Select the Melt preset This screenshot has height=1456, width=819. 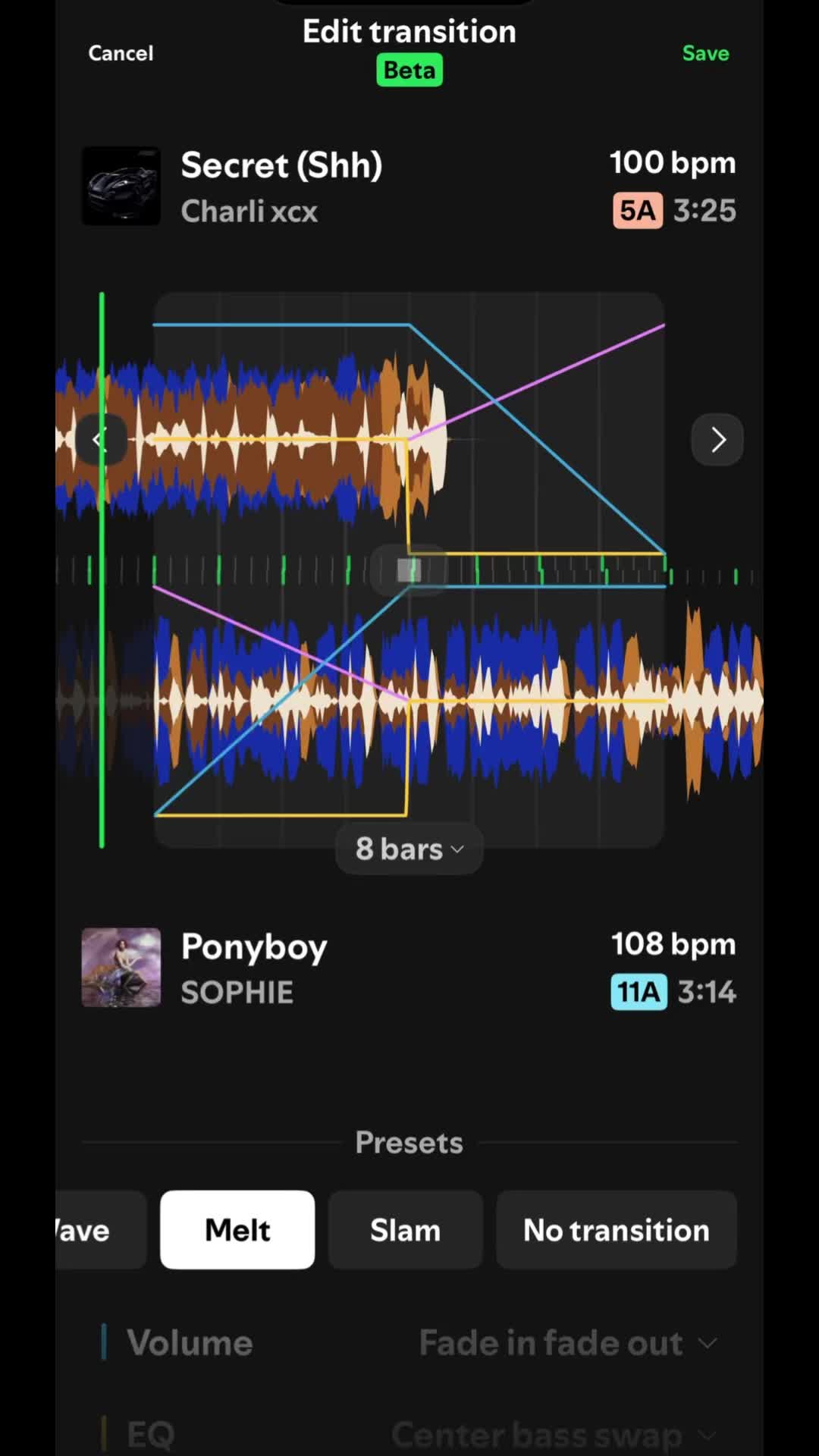tap(237, 1229)
